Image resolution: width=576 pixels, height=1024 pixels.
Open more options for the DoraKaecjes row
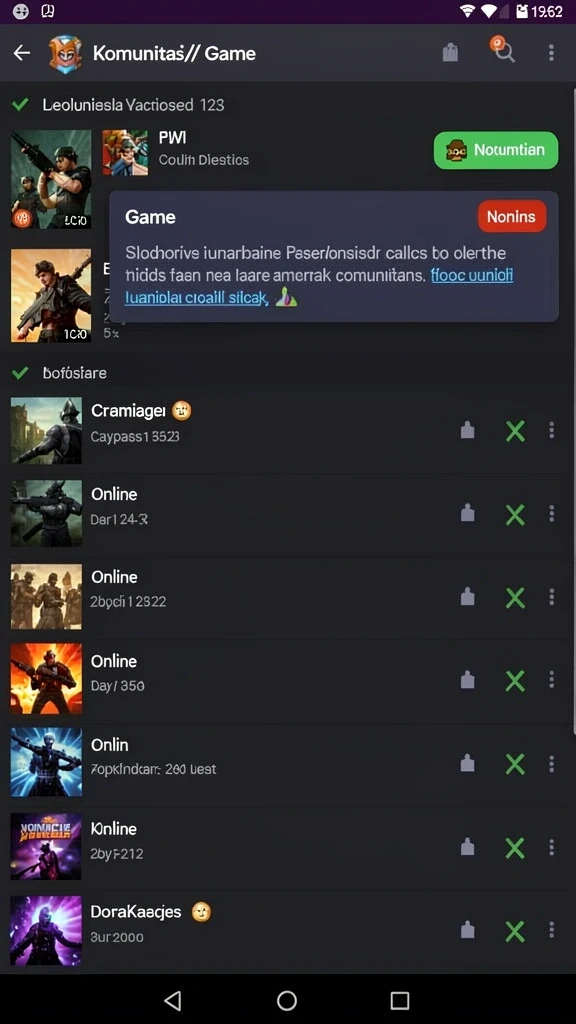(552, 929)
